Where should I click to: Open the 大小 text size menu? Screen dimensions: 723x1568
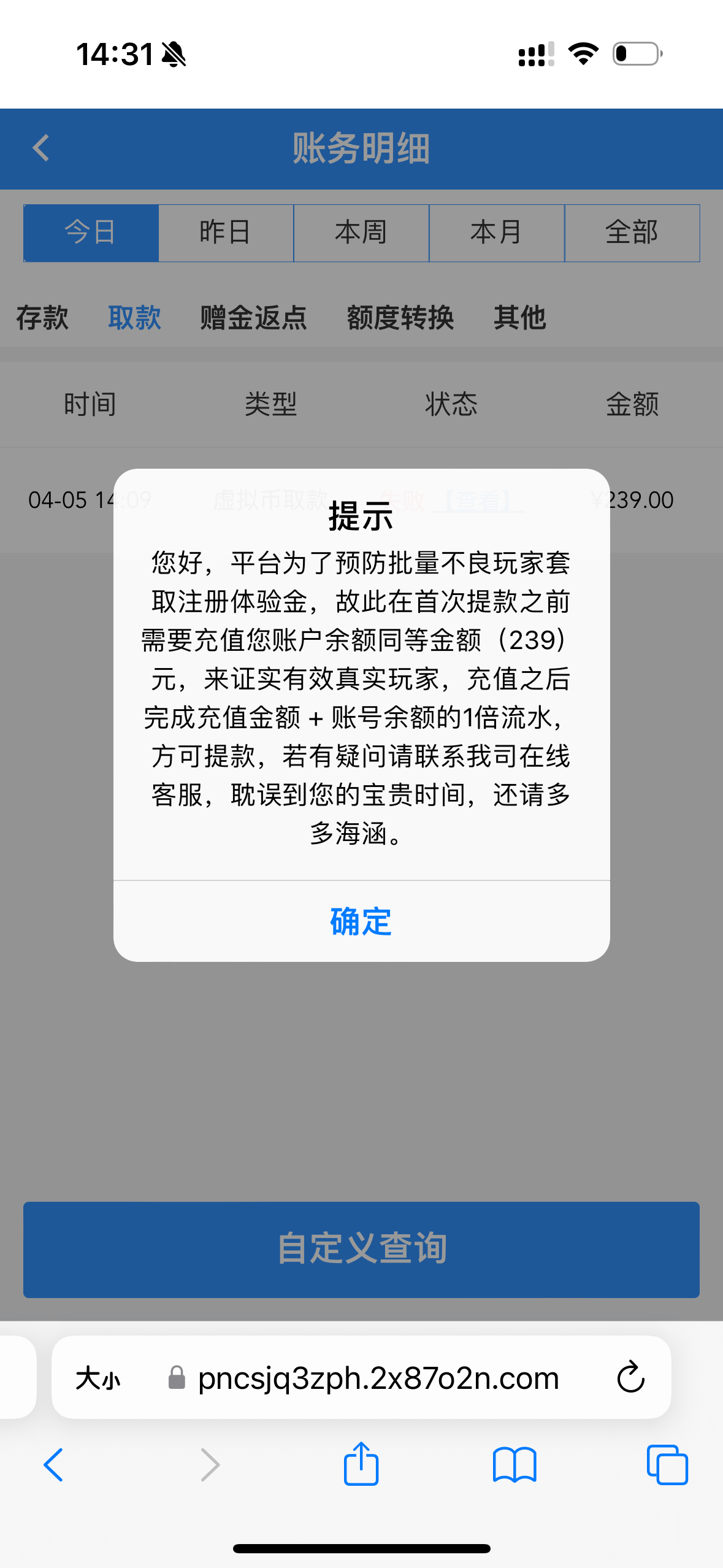[98, 1378]
